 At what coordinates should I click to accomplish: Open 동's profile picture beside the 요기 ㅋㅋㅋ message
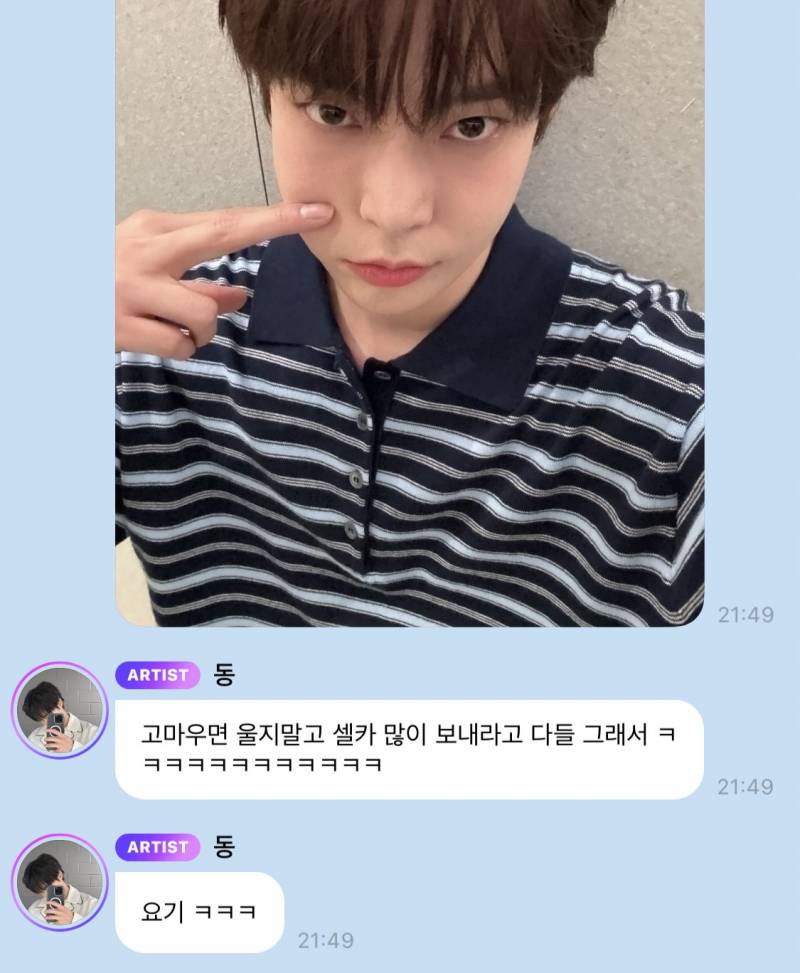59,882
